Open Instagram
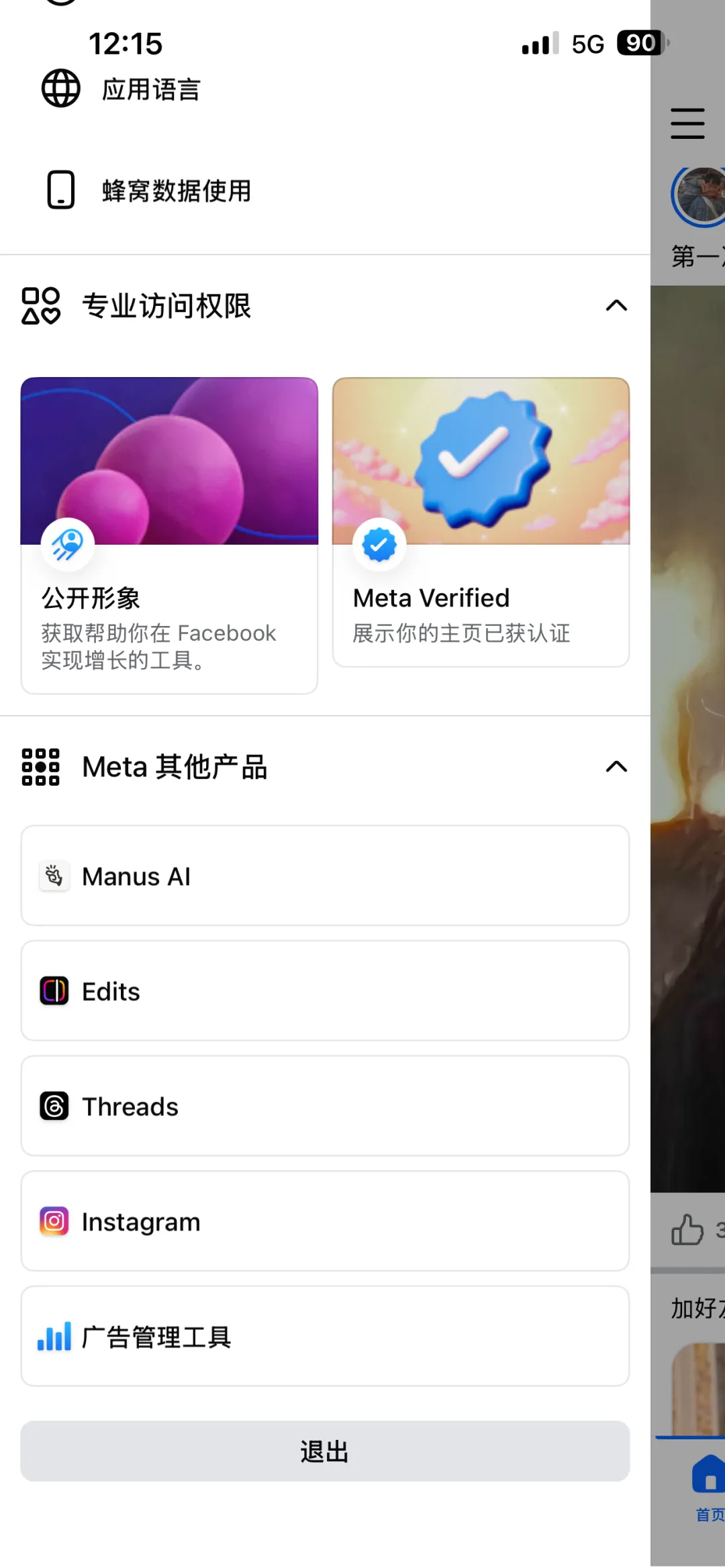 [325, 1221]
